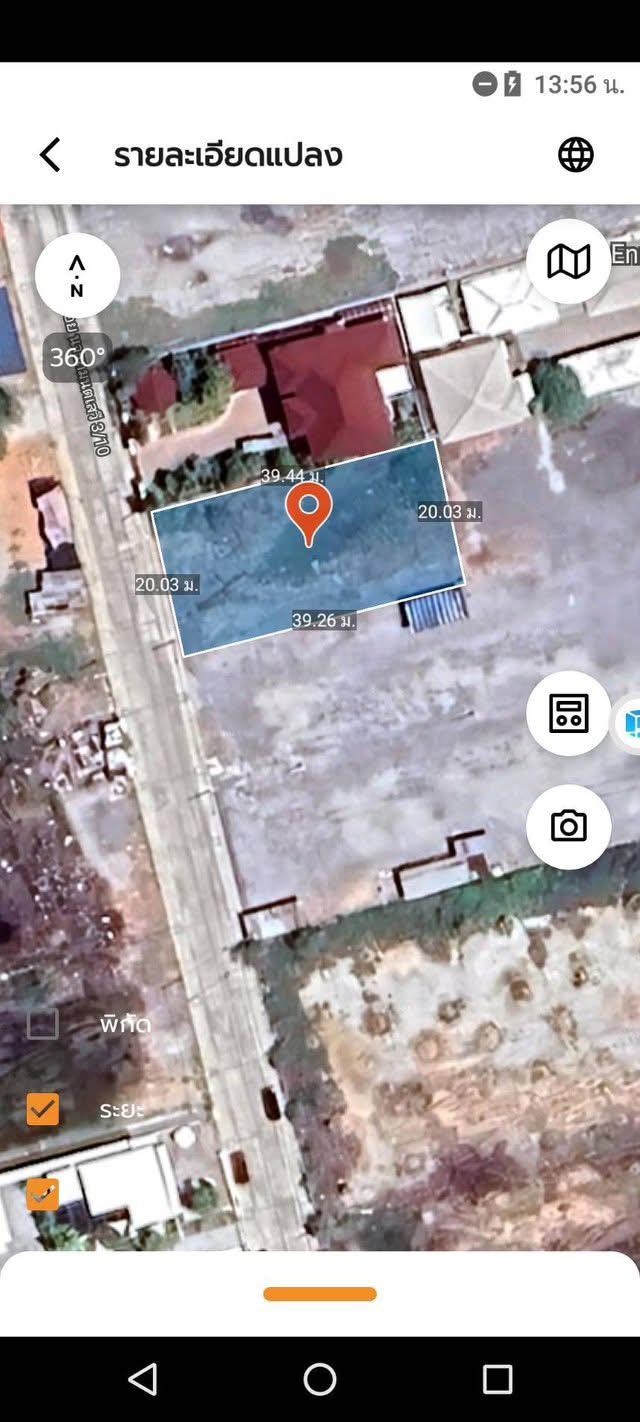Open the map layers button
Image resolution: width=640 pixels, height=1422 pixels.
pos(568,262)
